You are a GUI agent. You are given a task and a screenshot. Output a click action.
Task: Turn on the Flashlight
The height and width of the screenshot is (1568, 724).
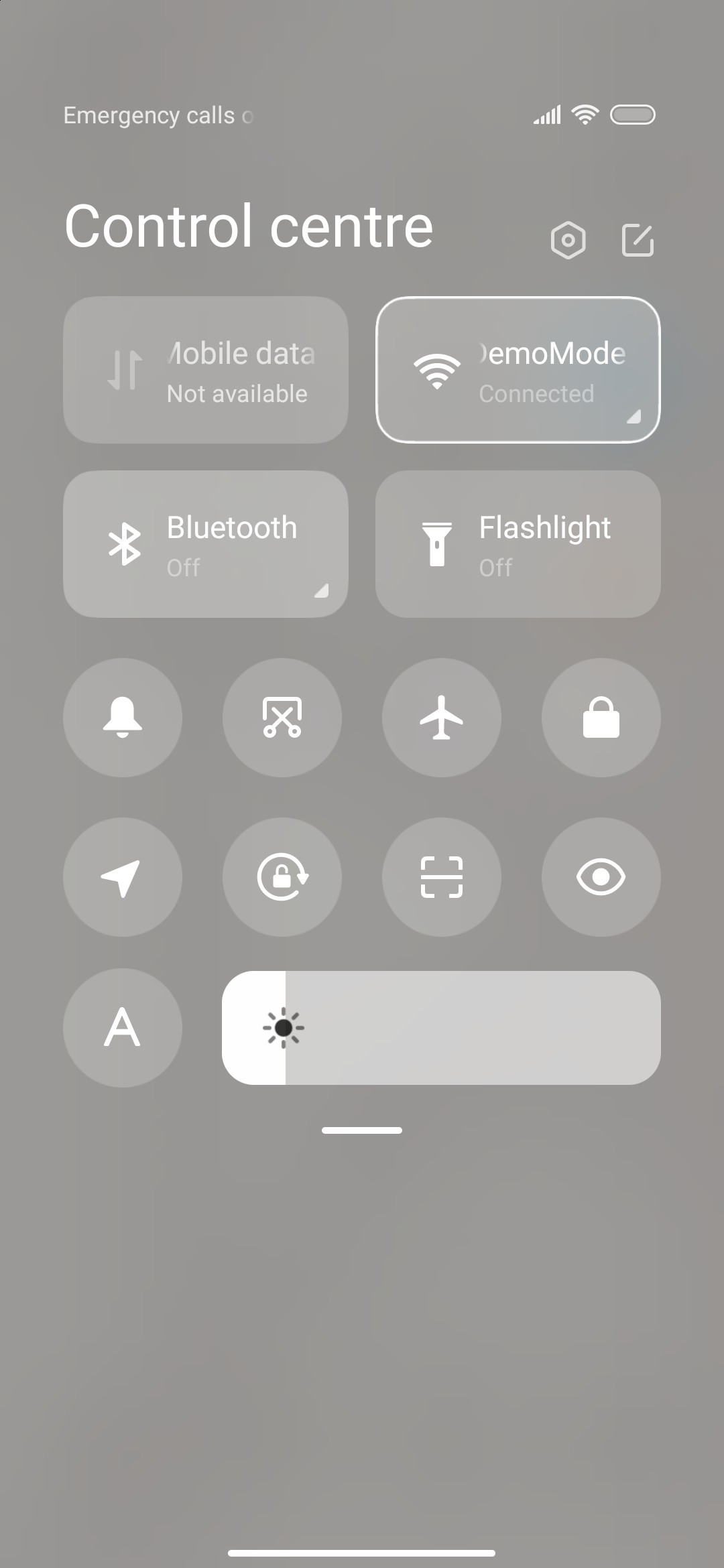[518, 544]
